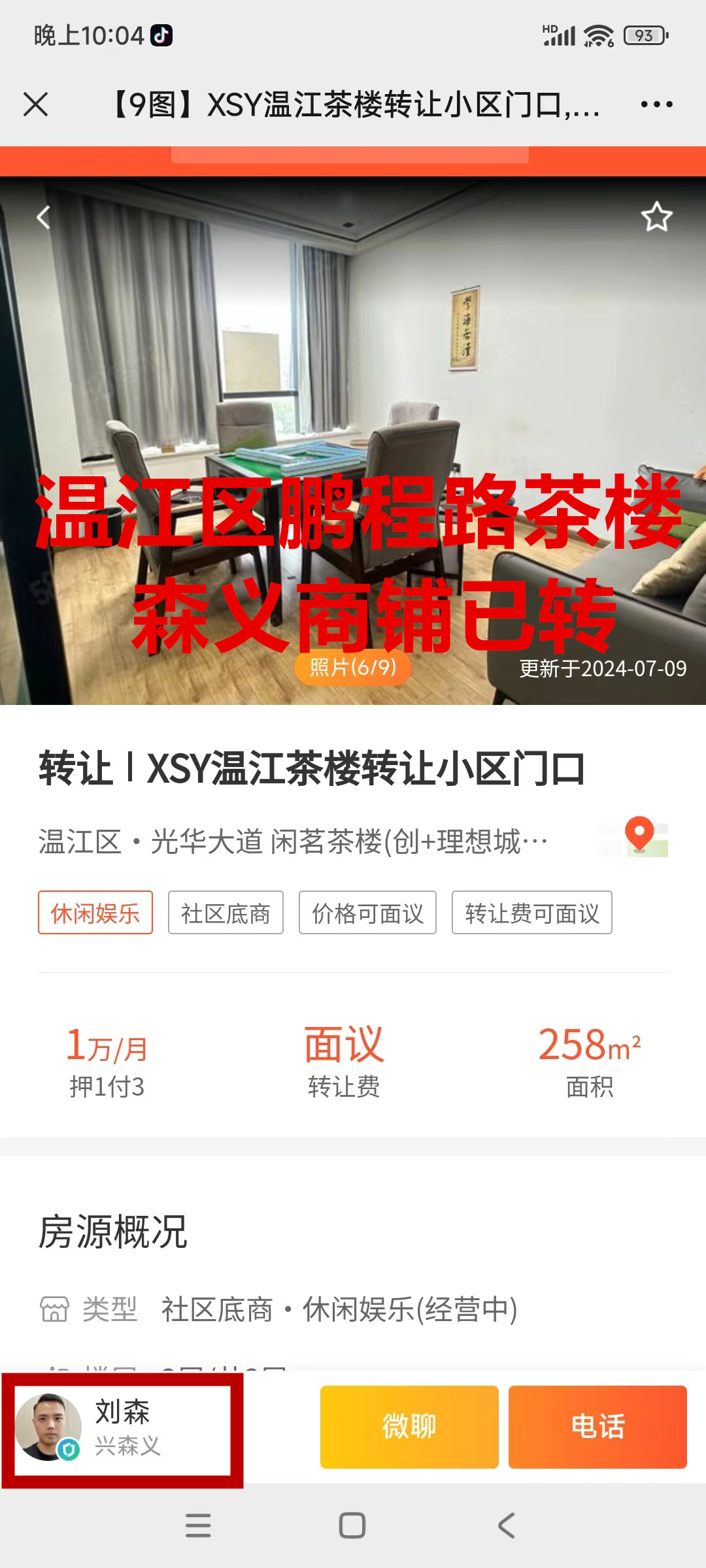
Task: Open the map location pin
Action: click(x=640, y=836)
